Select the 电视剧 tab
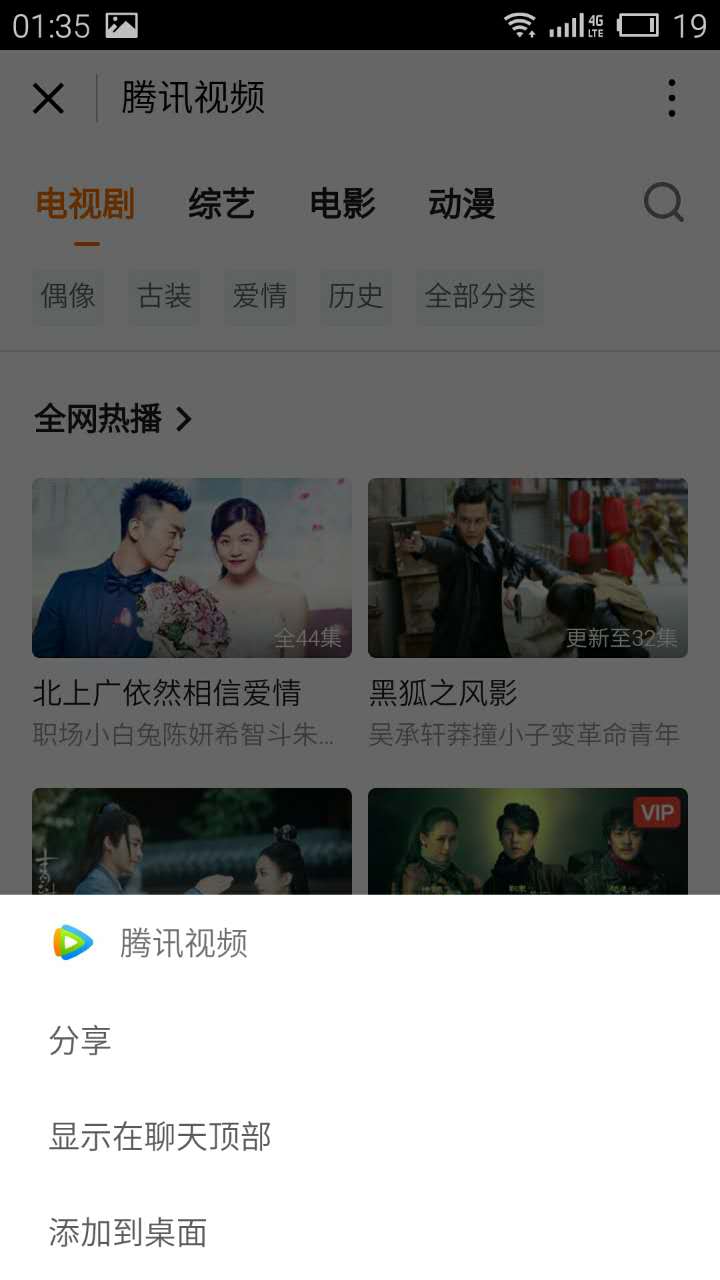The image size is (720, 1280). click(x=86, y=204)
